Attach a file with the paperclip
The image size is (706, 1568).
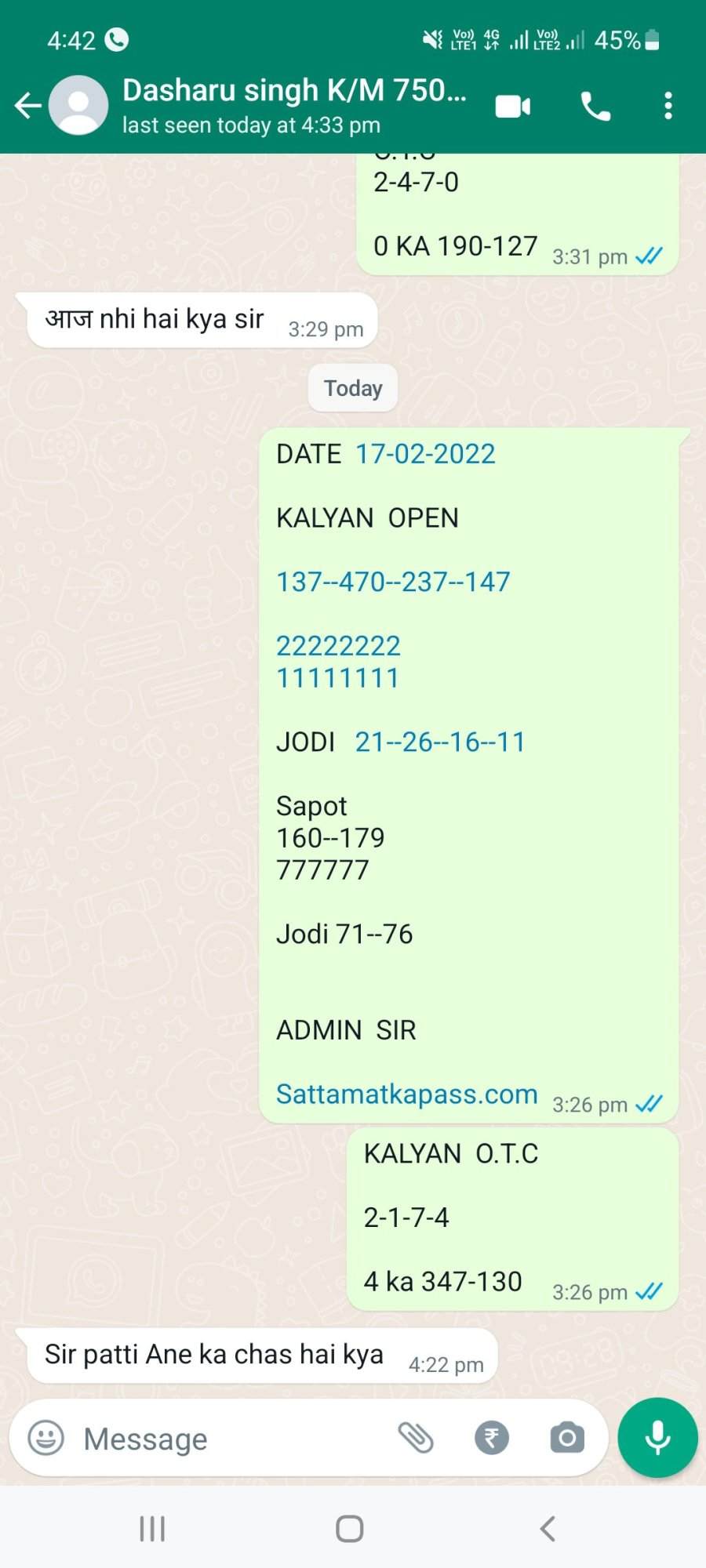point(416,1438)
